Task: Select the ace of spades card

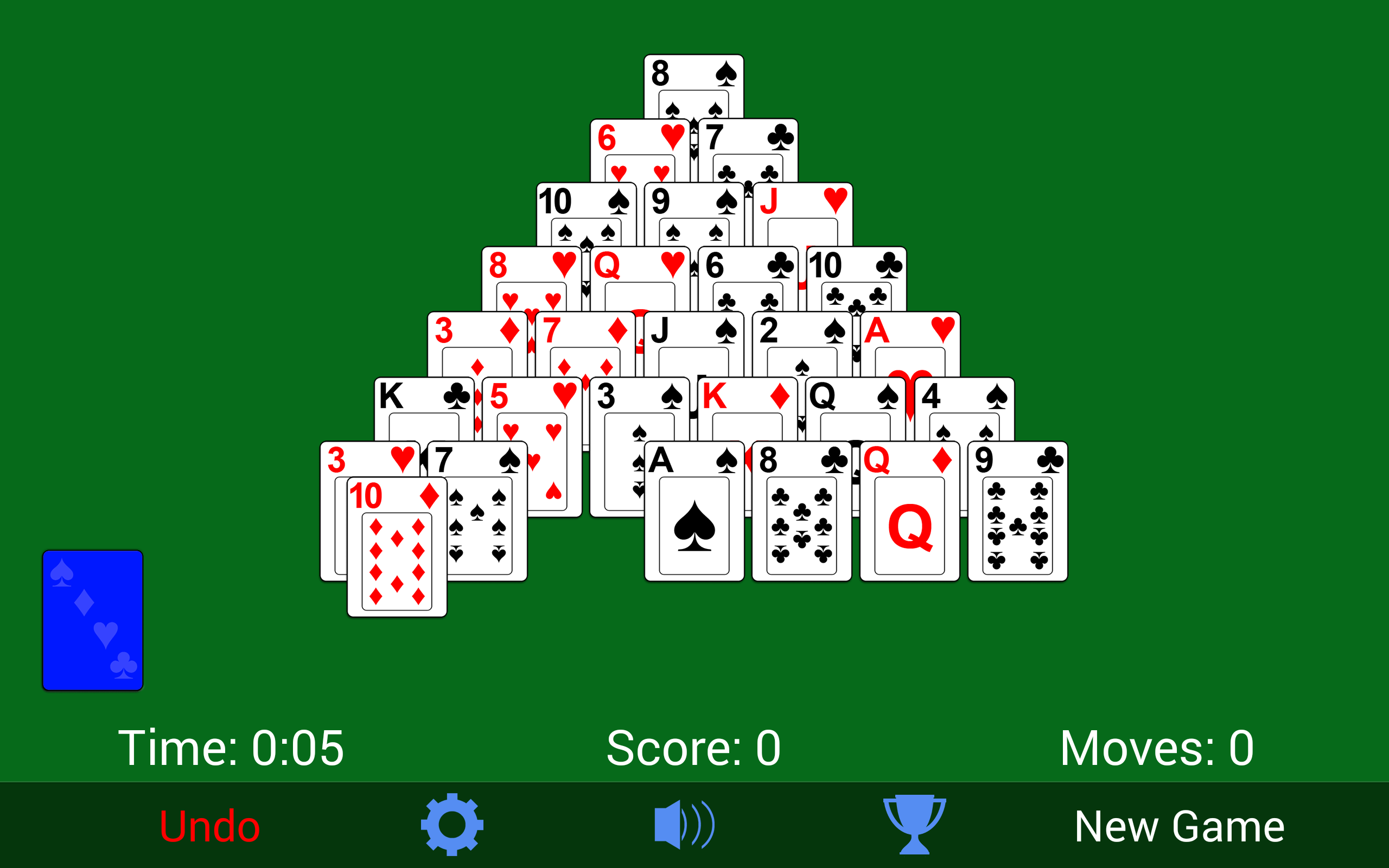Action: tap(694, 516)
